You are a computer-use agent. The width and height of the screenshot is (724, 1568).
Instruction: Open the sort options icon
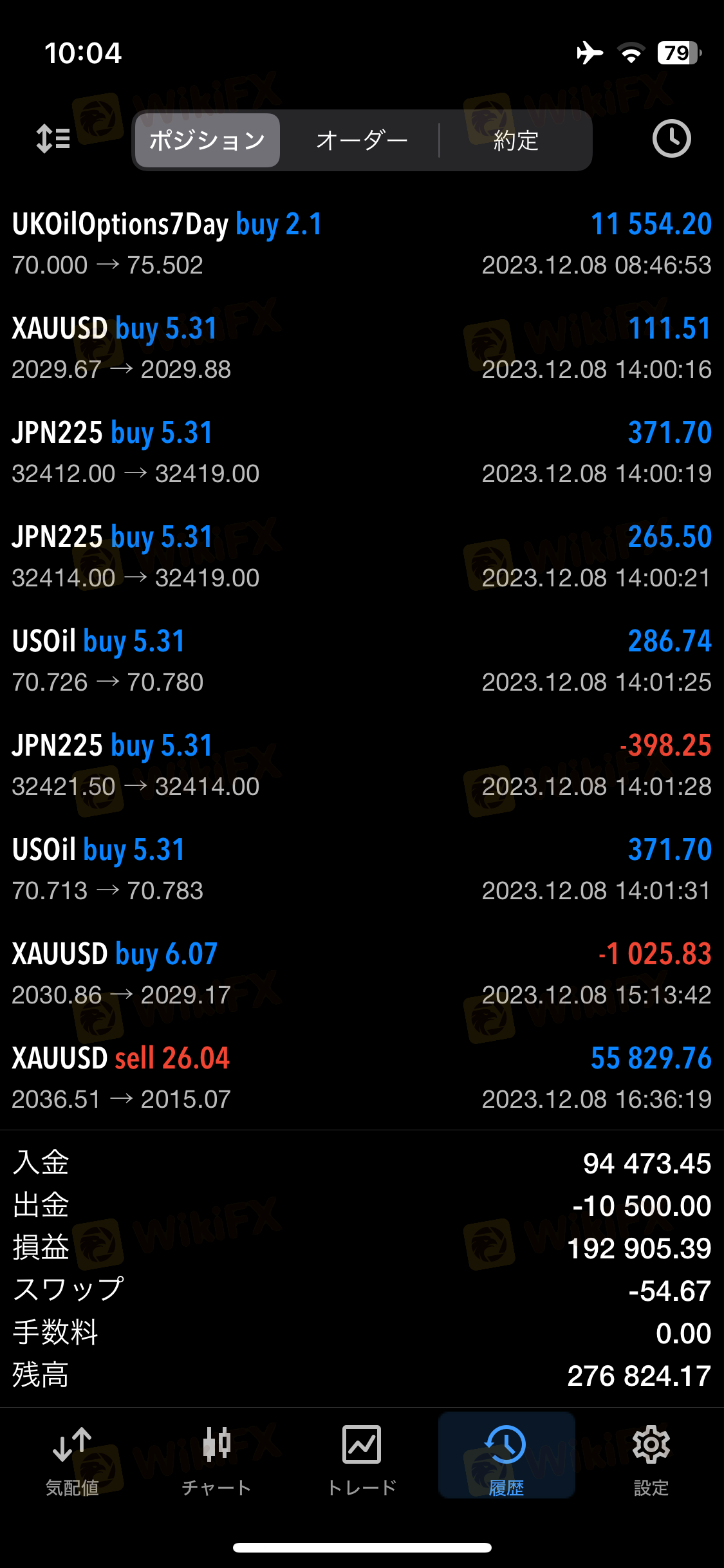(53, 139)
